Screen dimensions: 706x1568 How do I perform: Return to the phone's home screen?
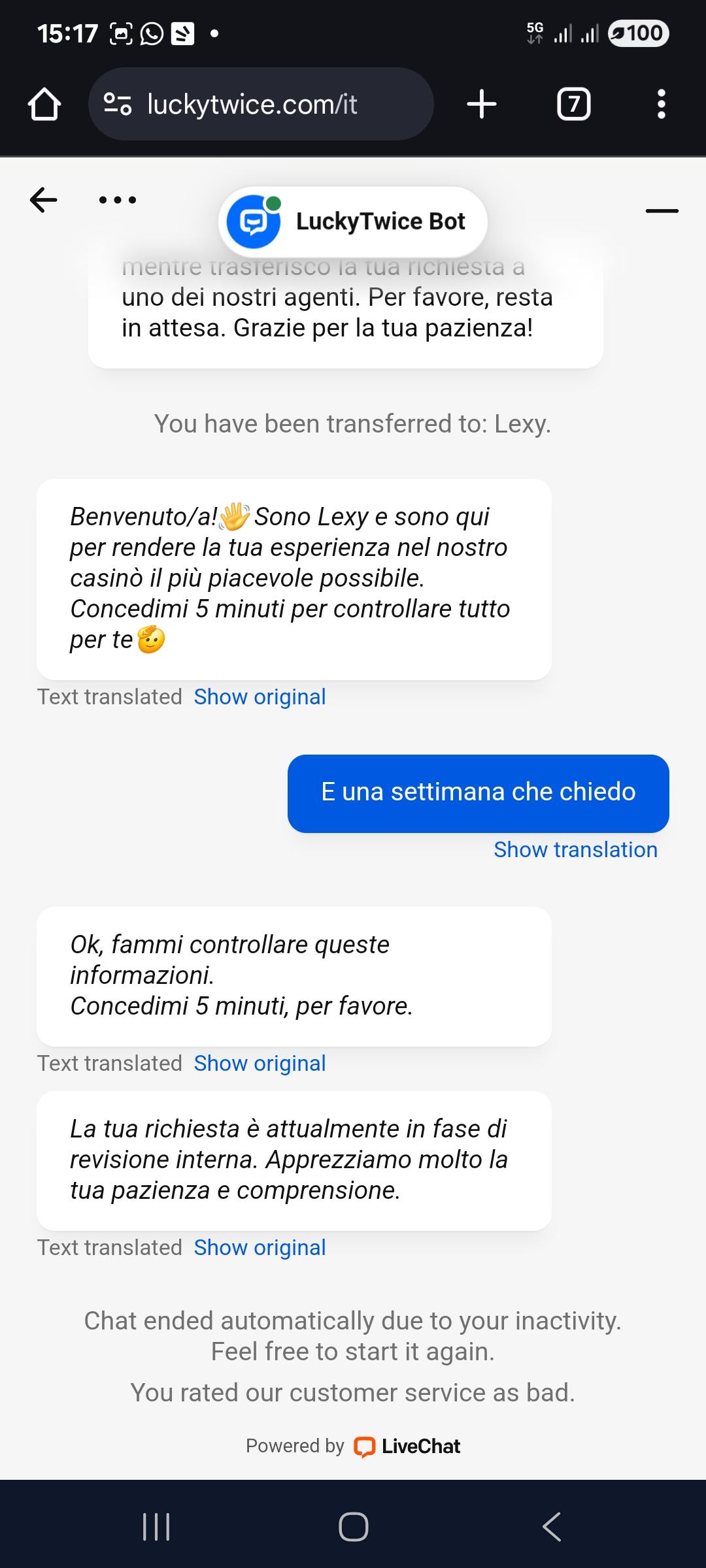tap(353, 1527)
